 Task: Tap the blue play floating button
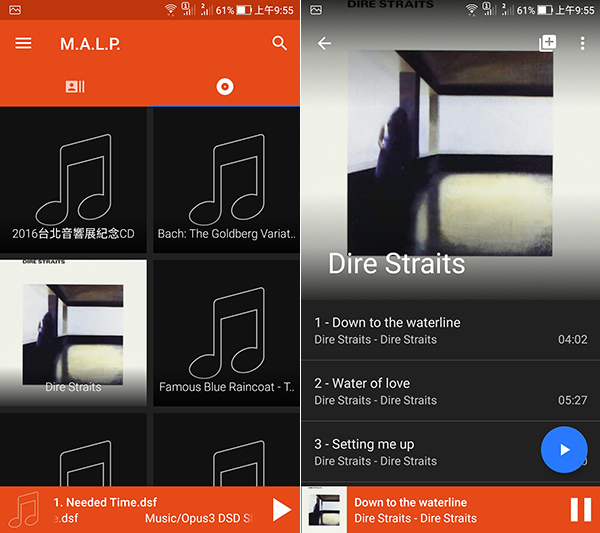pos(563,450)
